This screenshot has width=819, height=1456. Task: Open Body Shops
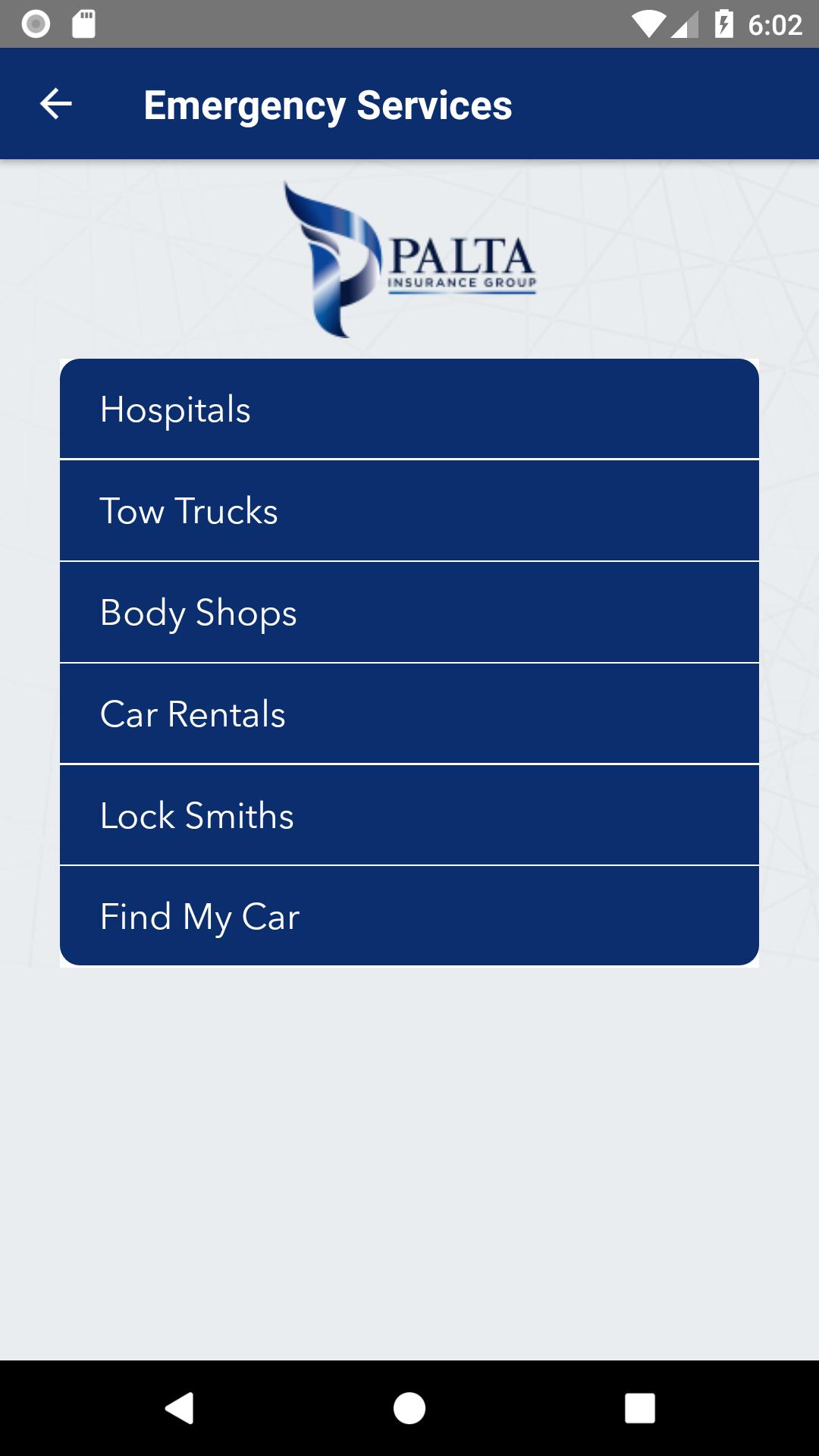tap(409, 612)
